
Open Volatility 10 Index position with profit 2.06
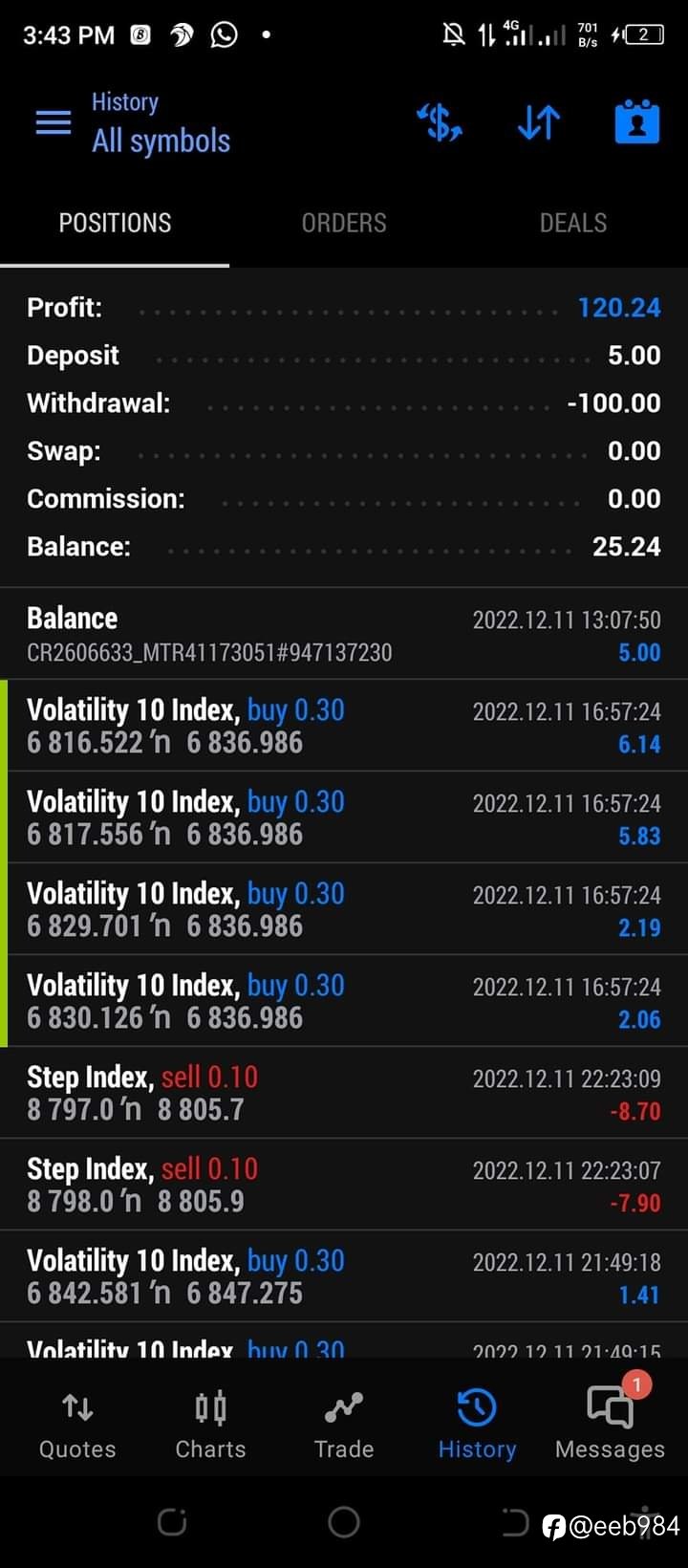pyautogui.click(x=344, y=1001)
